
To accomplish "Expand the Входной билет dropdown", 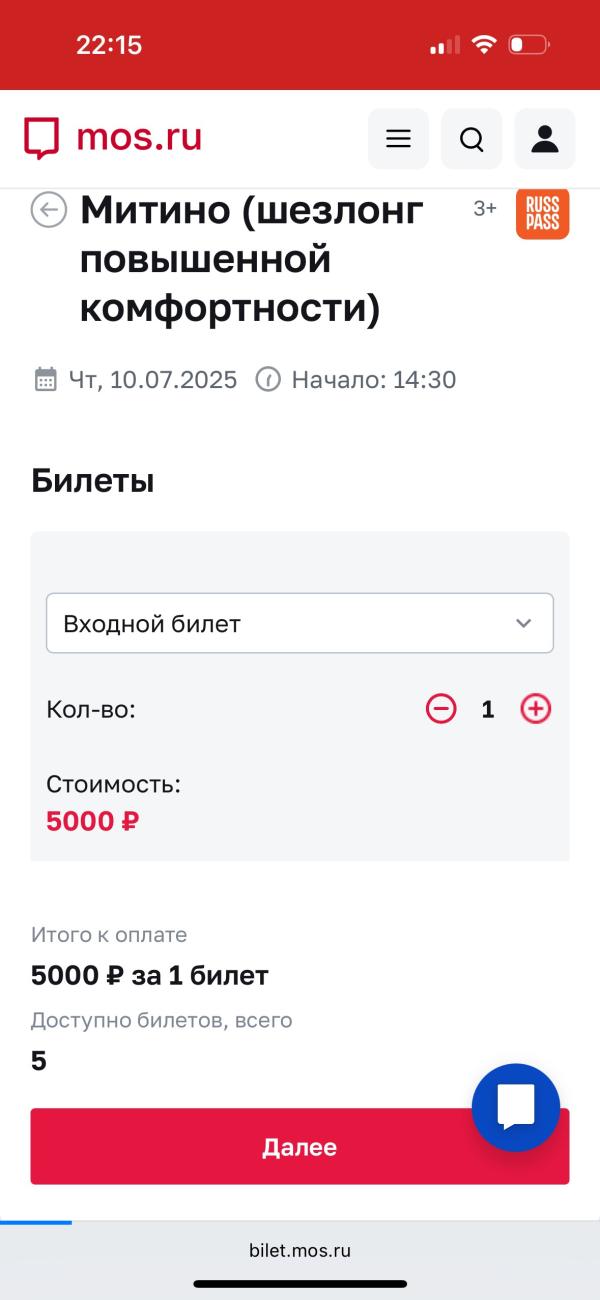I will (300, 624).
